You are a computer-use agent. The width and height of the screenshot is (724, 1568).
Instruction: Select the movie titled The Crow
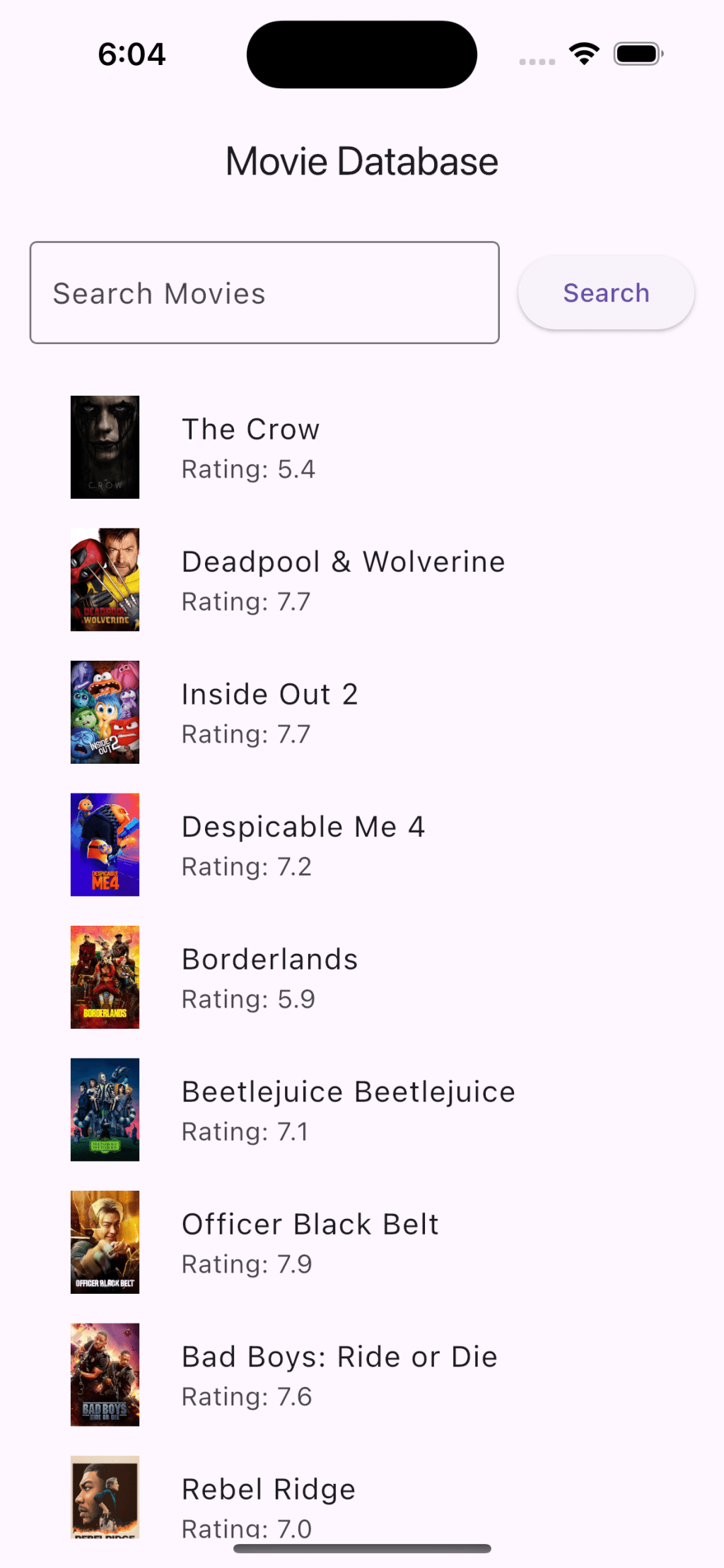(x=250, y=429)
